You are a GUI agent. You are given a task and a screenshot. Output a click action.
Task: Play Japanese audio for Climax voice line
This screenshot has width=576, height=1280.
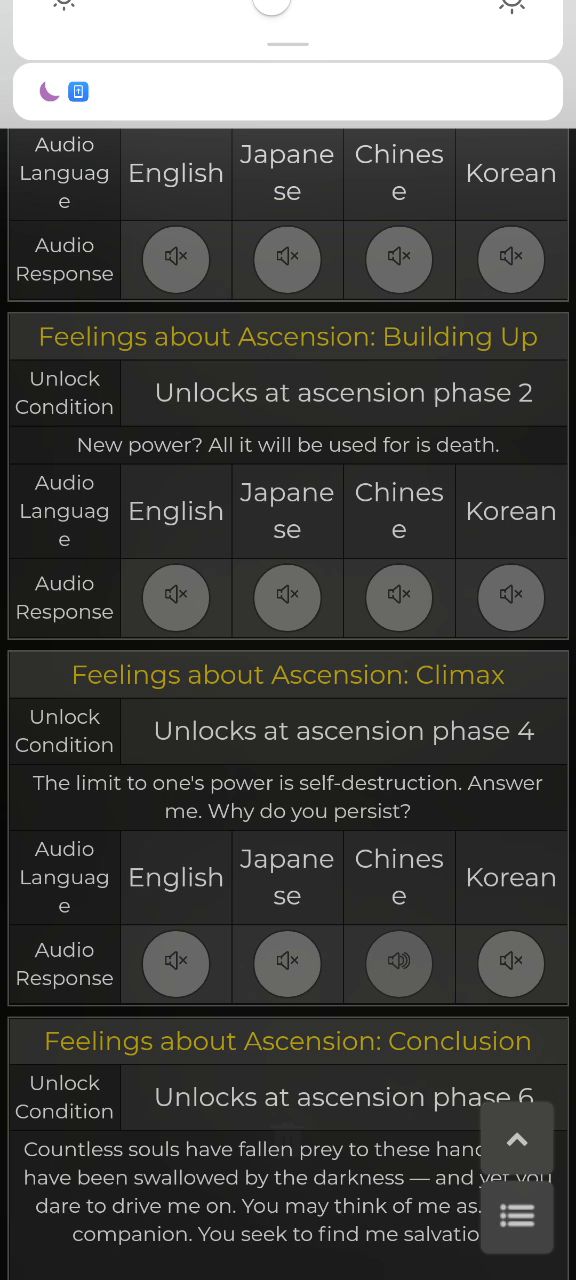pyautogui.click(x=287, y=964)
